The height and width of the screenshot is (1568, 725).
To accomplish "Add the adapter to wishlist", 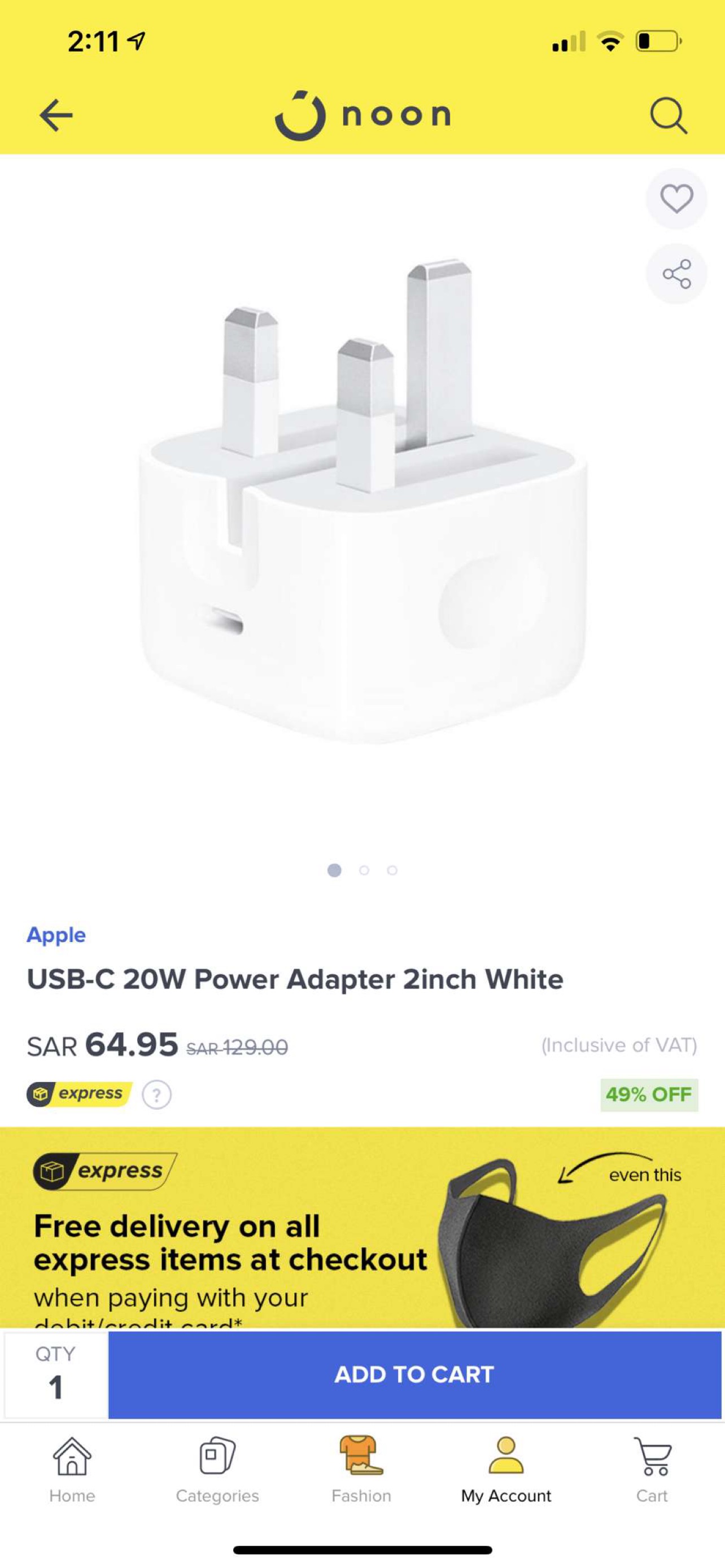I will click(x=676, y=199).
